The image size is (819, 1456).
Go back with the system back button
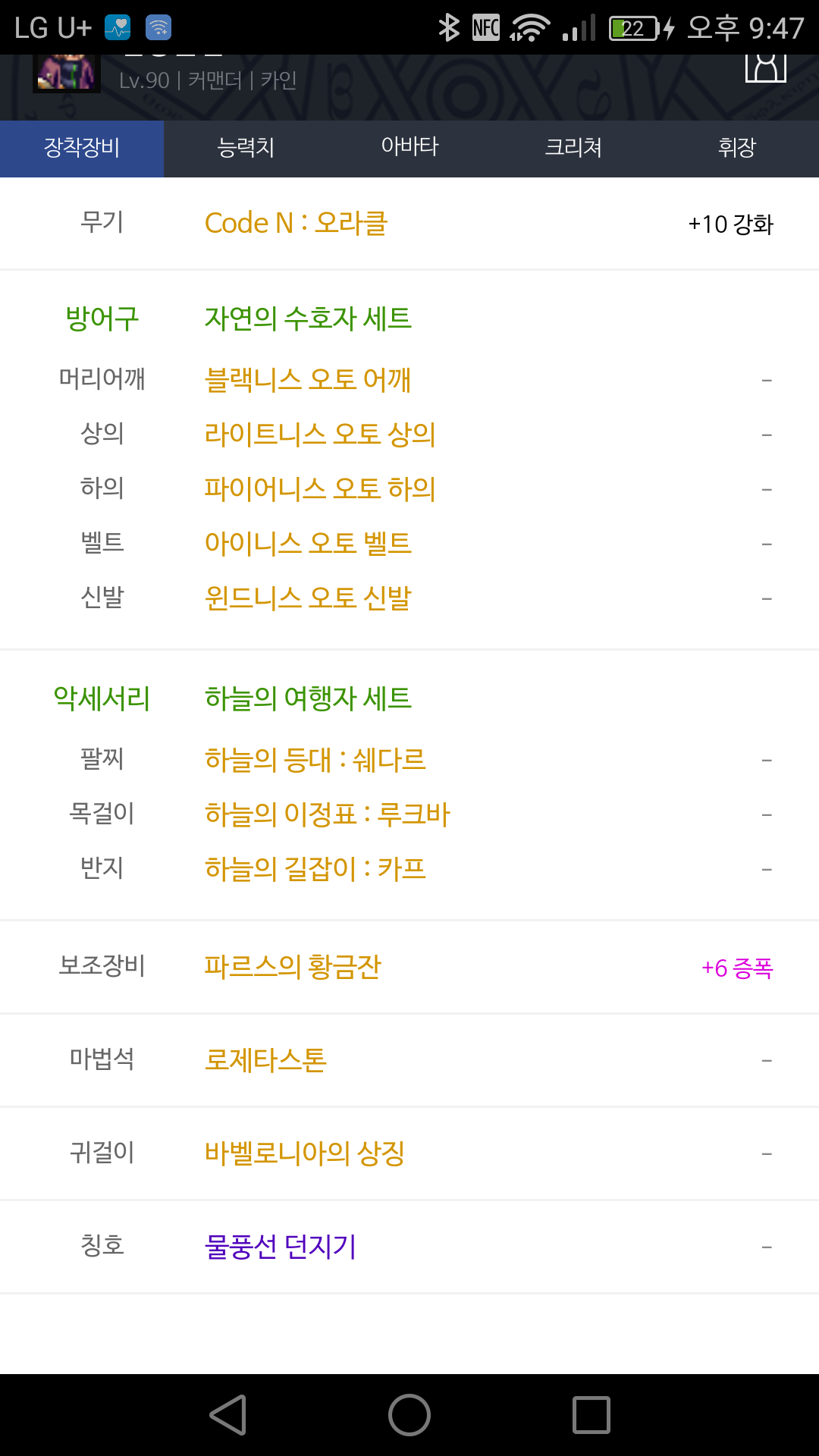227,1415
